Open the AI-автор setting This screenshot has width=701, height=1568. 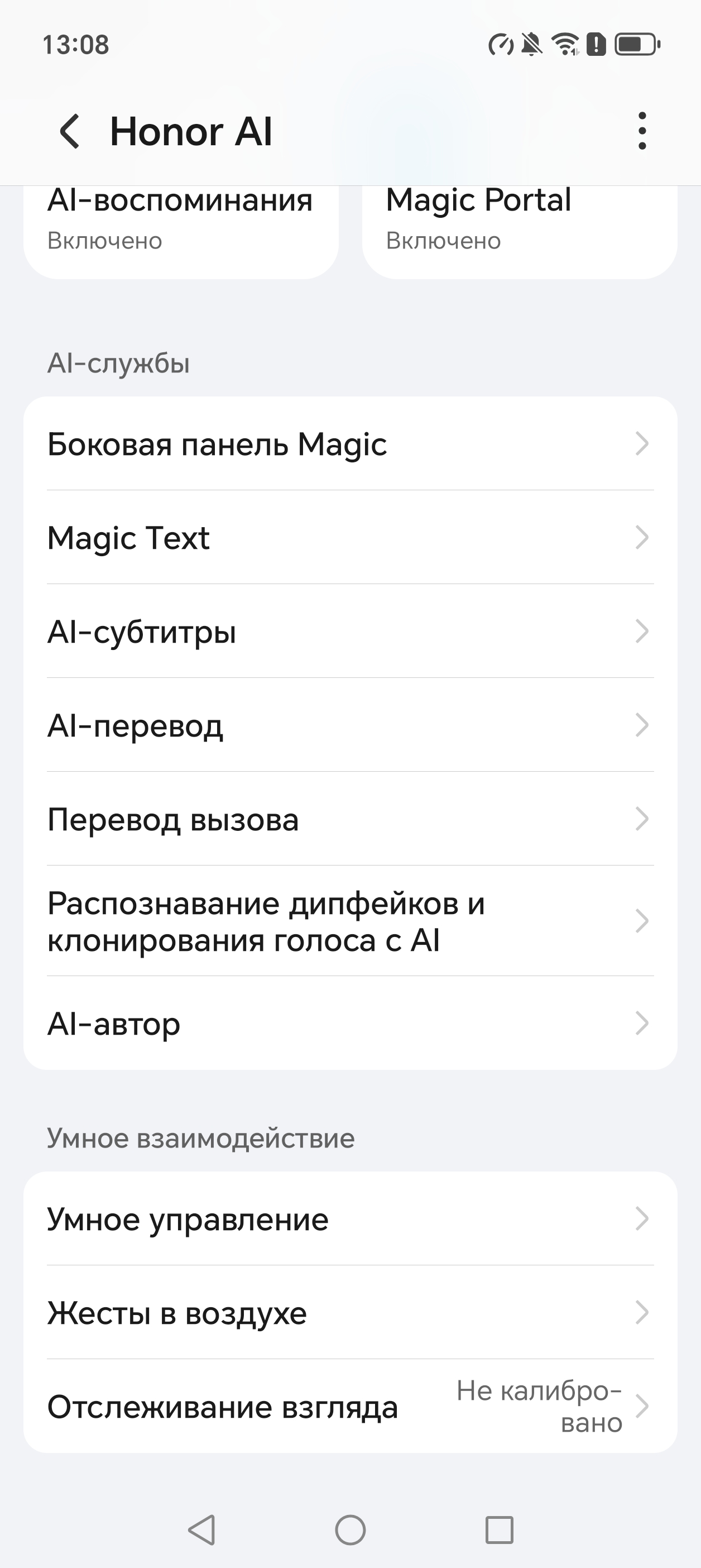pos(350,1023)
